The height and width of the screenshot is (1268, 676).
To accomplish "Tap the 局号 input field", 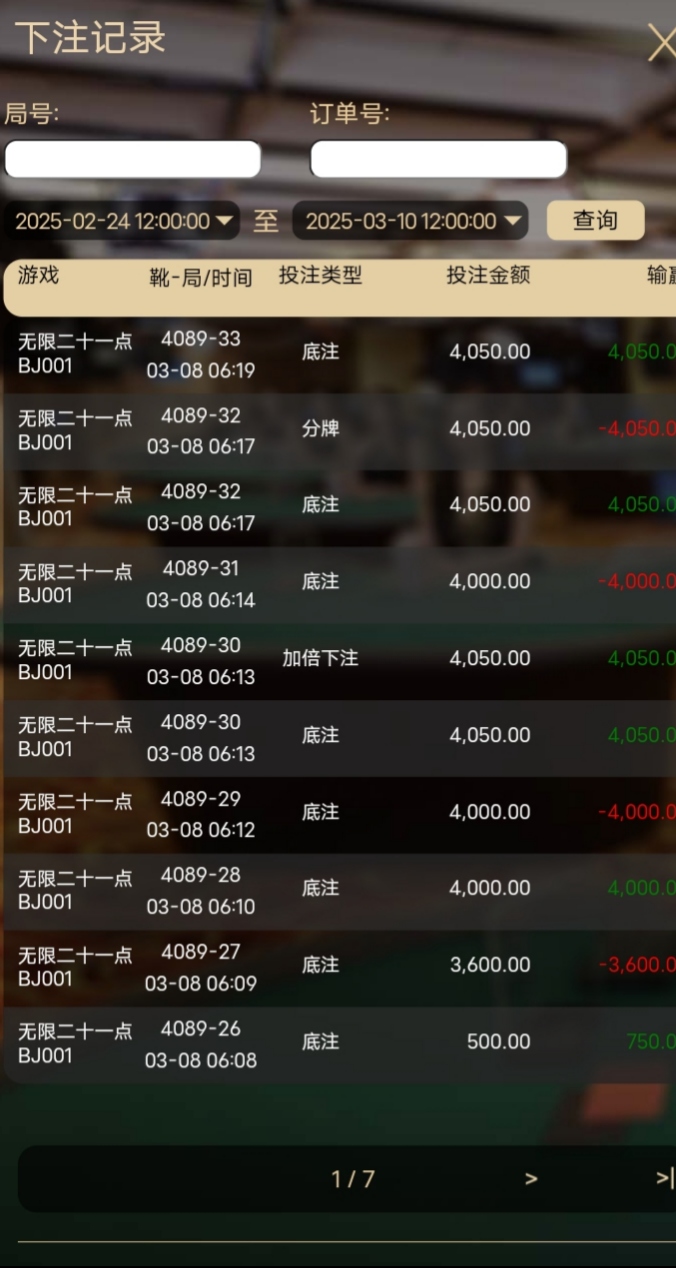I will (x=133, y=159).
